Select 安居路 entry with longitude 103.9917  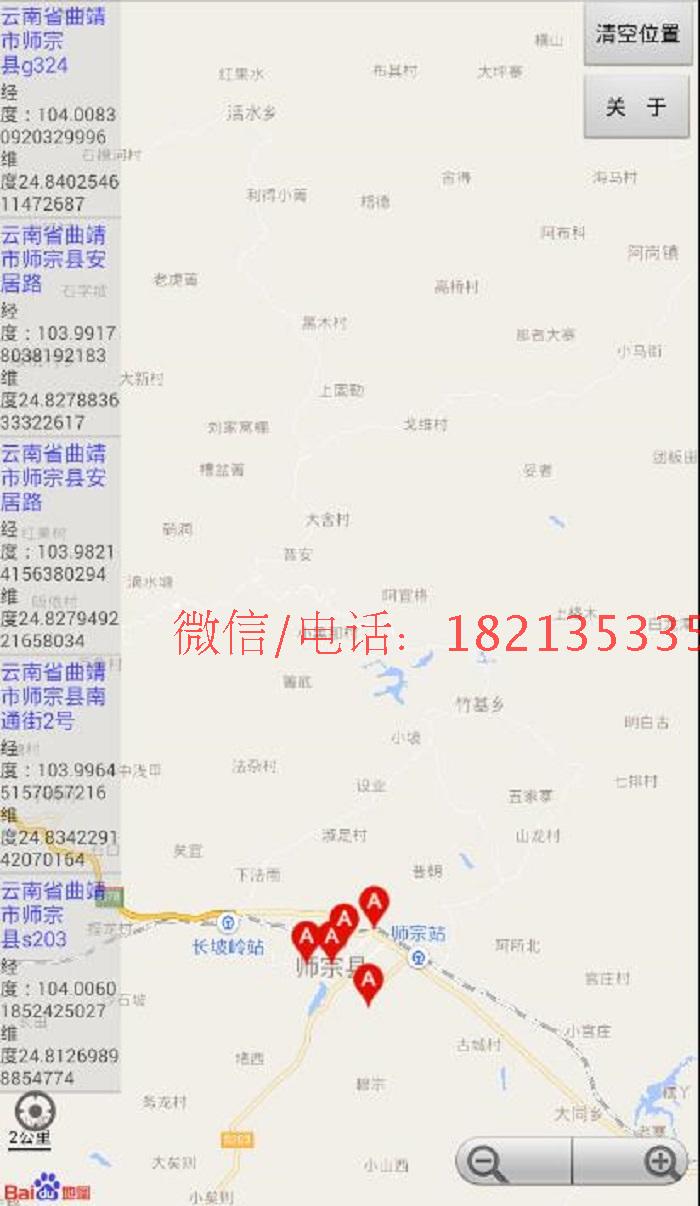pos(59,327)
